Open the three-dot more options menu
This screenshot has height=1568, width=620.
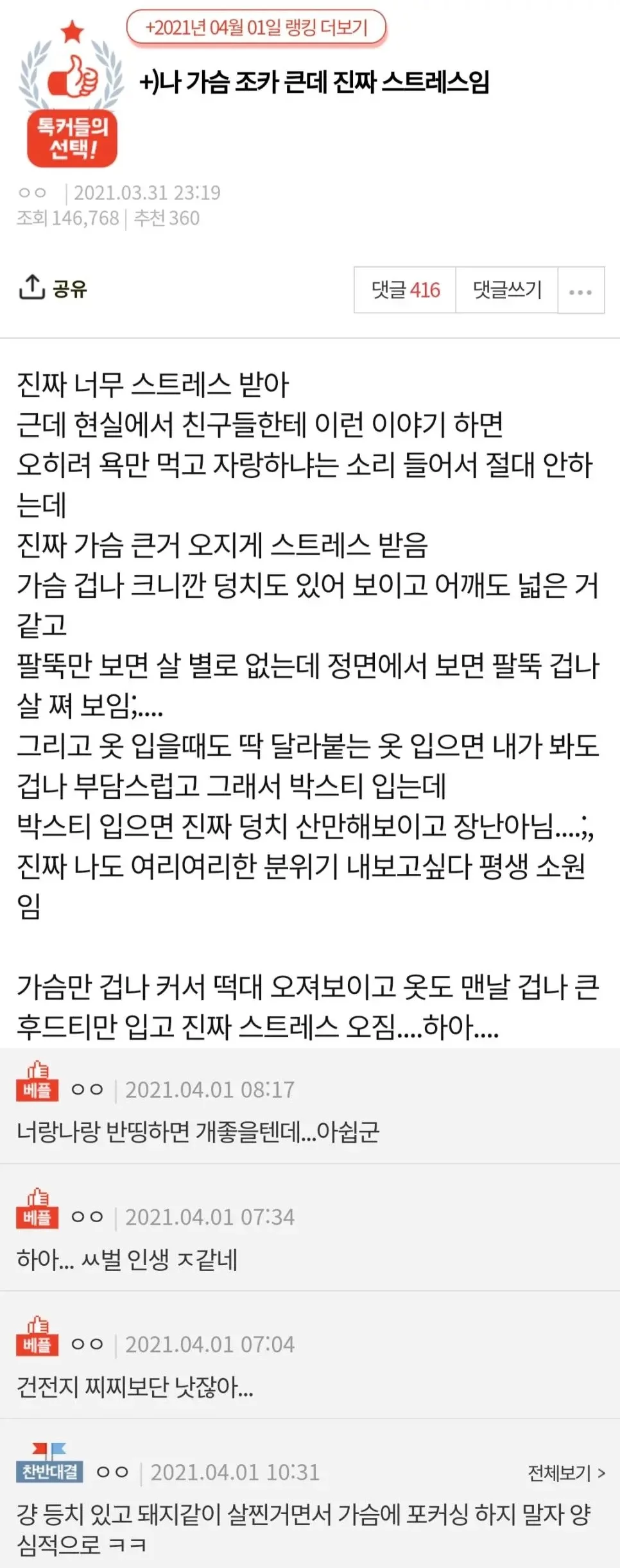[x=580, y=291]
